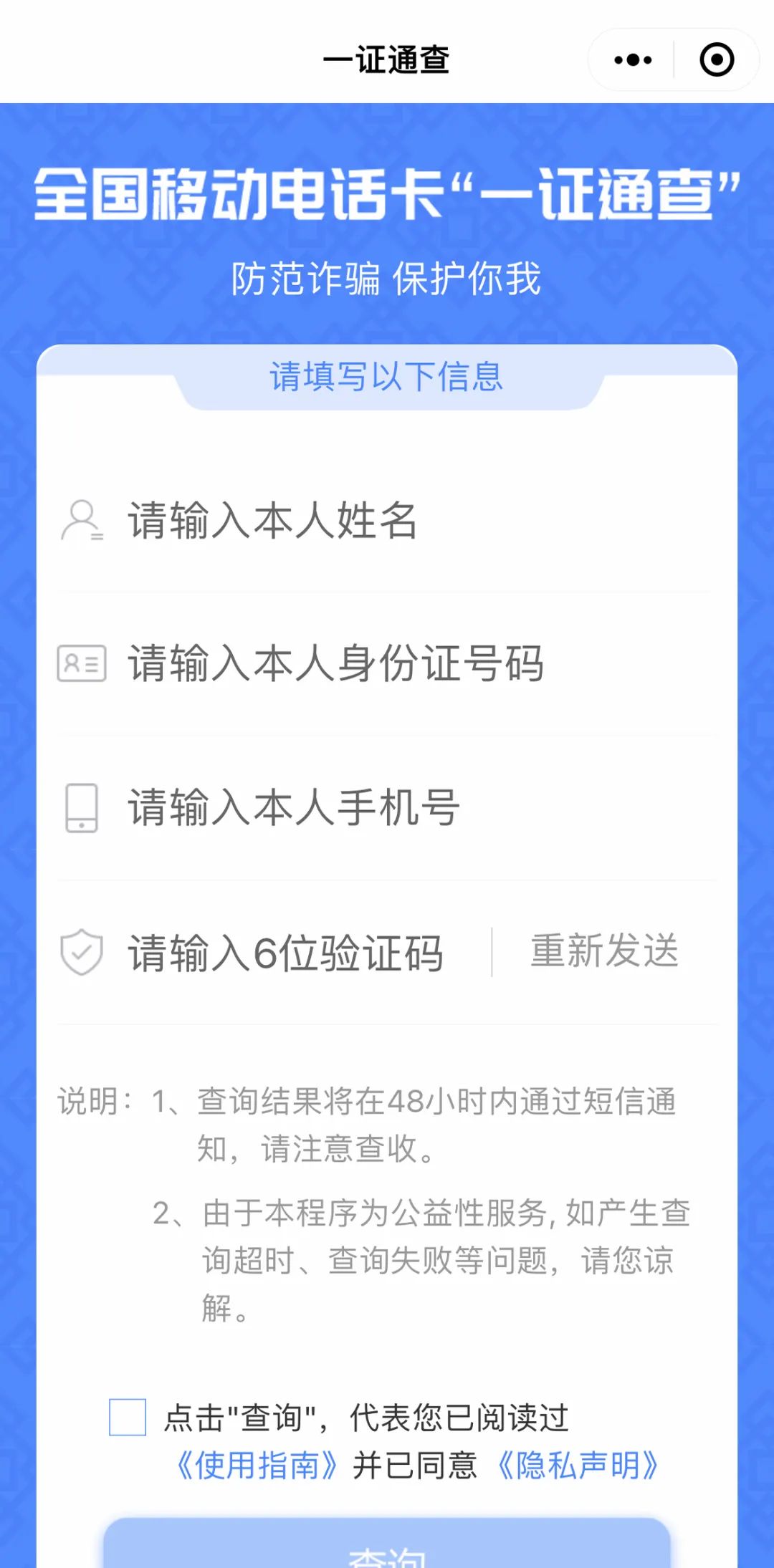The height and width of the screenshot is (1568, 774).
Task: Click the mobile phone icon
Action: (81, 807)
